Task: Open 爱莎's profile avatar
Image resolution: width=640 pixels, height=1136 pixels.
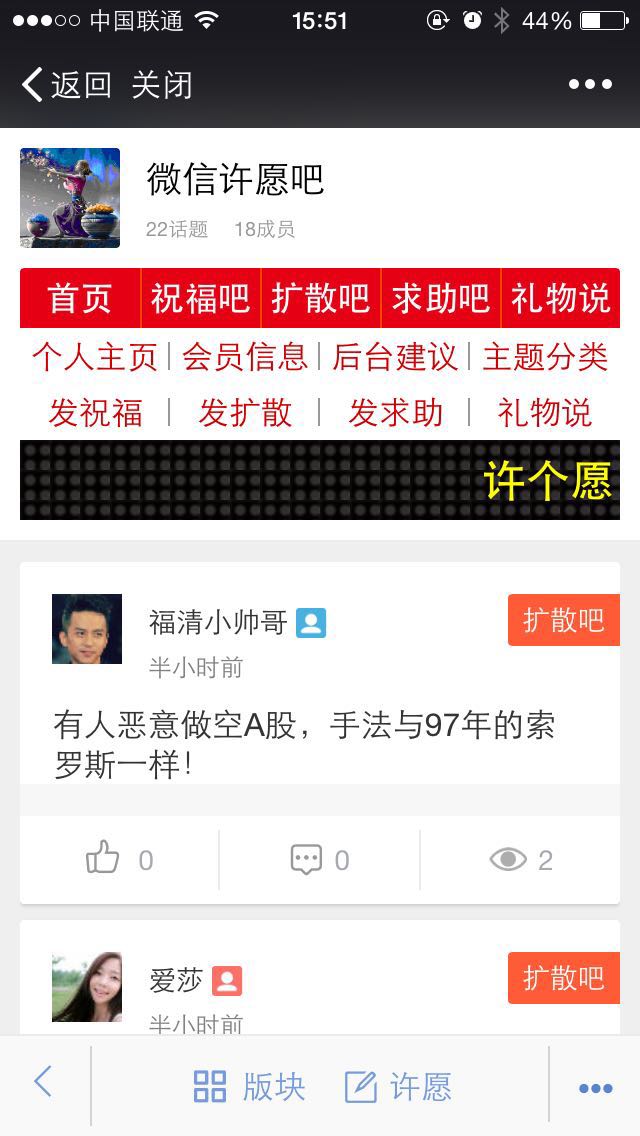Action: [87, 987]
